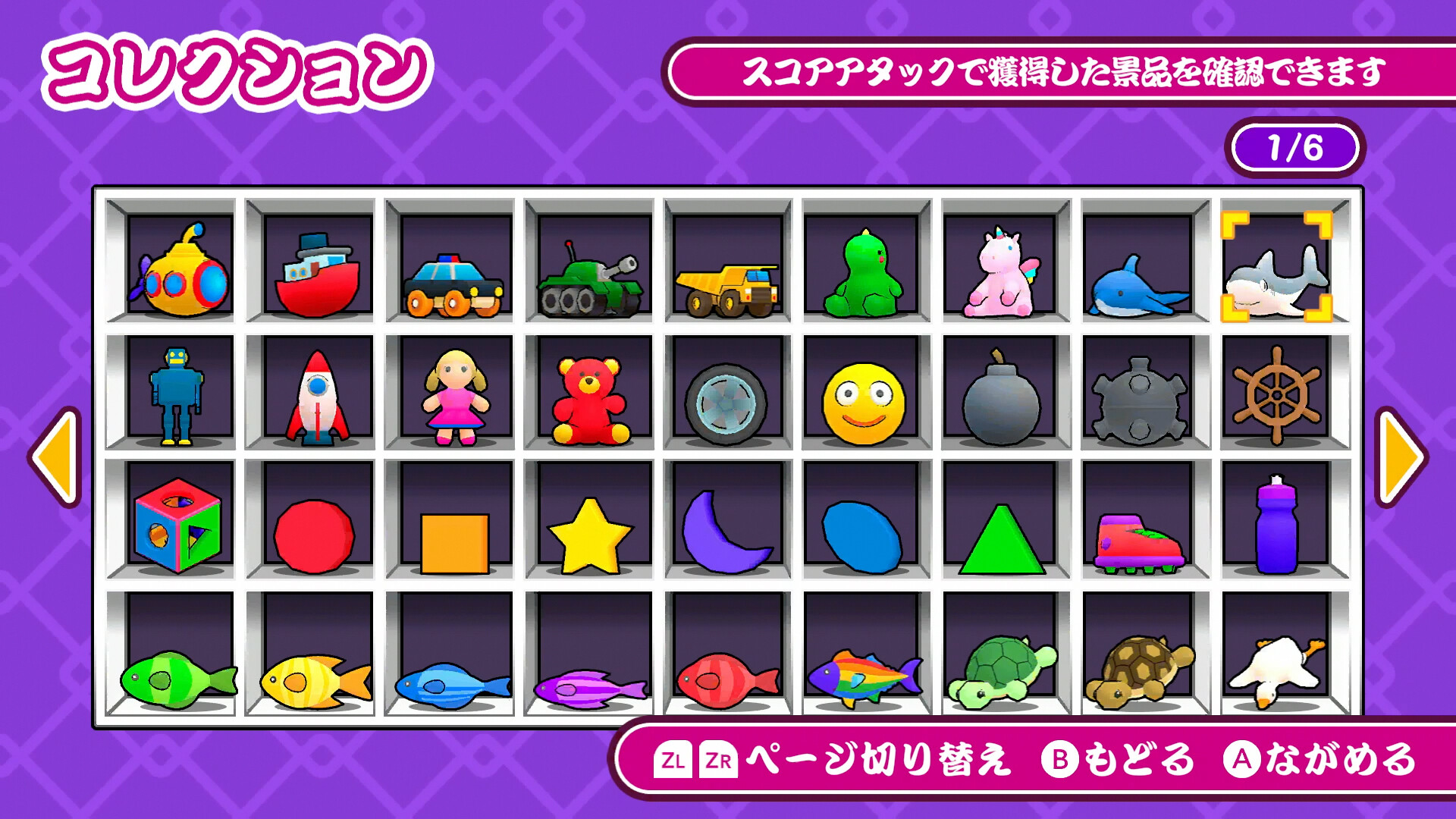Tap the ZR page switch button
This screenshot has height=819, width=1456.
tap(717, 760)
